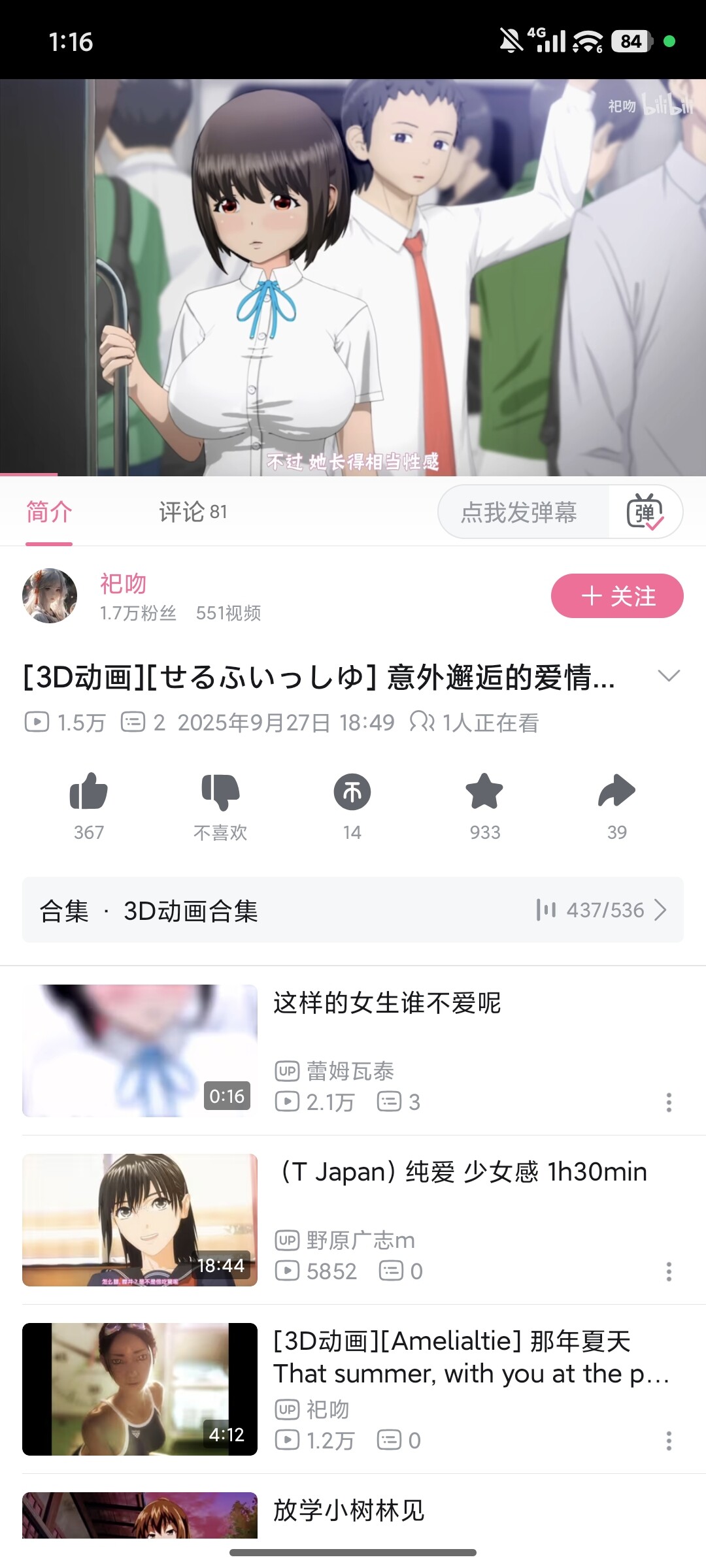Switch to the 评论 comments tab
The width and height of the screenshot is (706, 1568).
tap(192, 512)
